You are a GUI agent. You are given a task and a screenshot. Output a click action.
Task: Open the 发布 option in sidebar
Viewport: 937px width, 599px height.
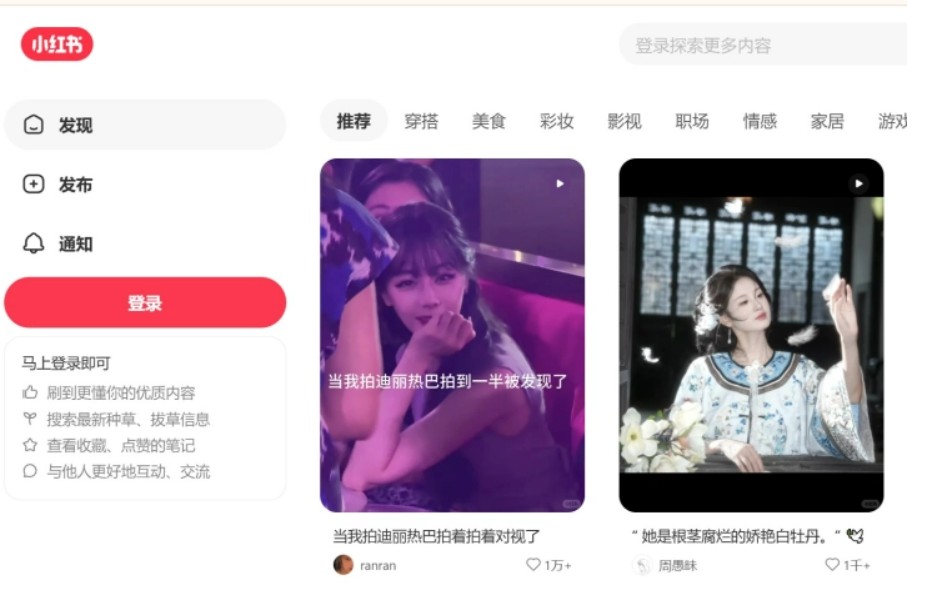[75, 185]
